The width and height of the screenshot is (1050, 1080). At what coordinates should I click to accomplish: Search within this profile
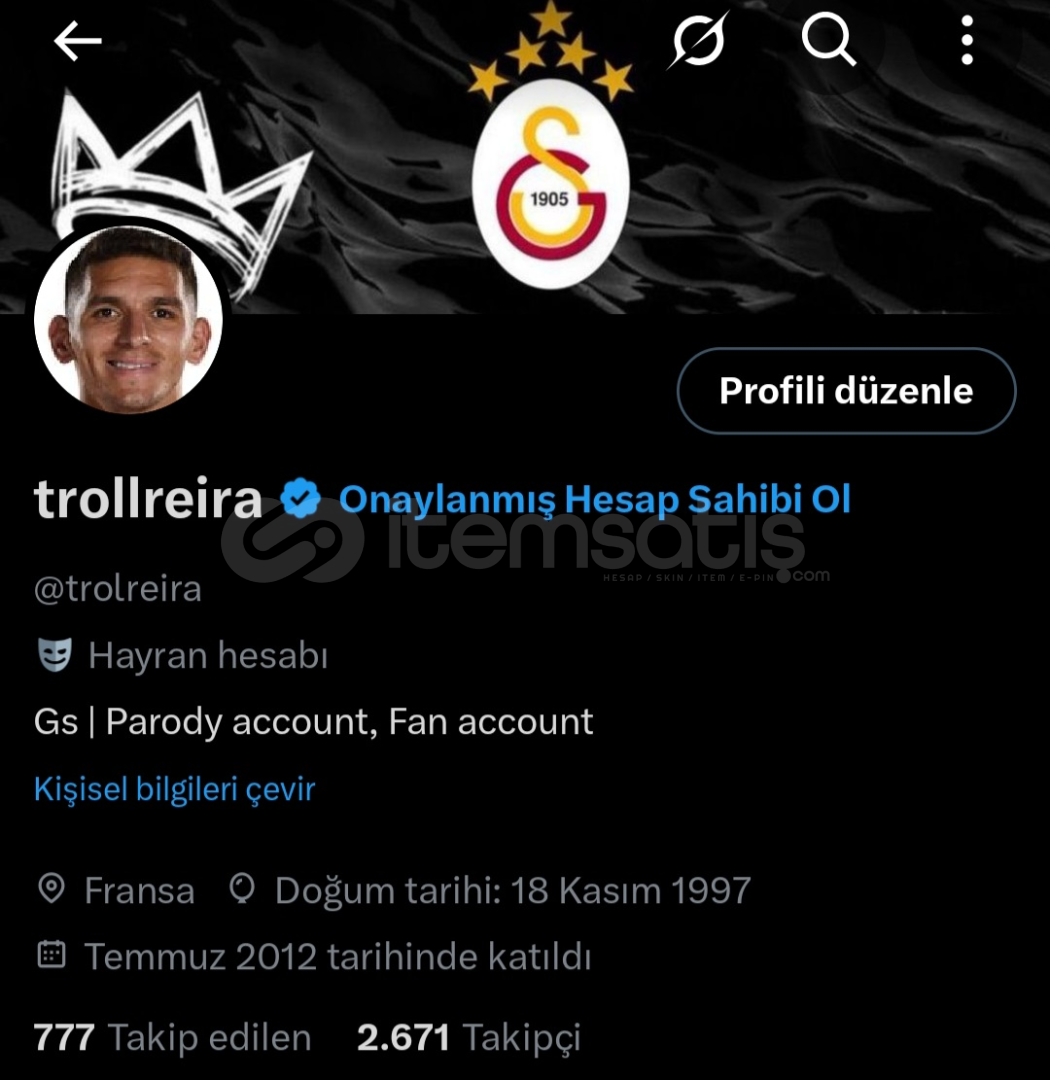click(x=828, y=41)
